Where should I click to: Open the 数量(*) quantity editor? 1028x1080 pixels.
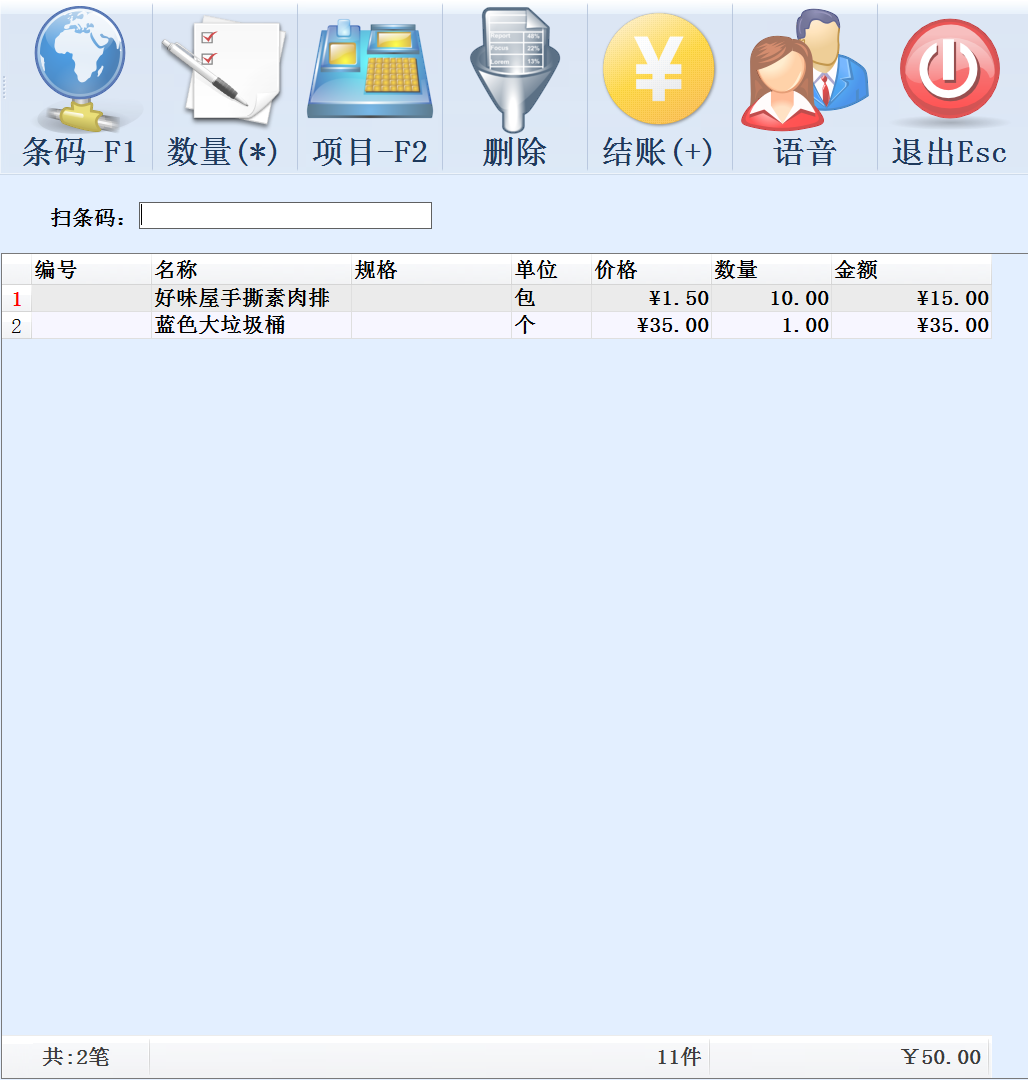pyautogui.click(x=222, y=88)
